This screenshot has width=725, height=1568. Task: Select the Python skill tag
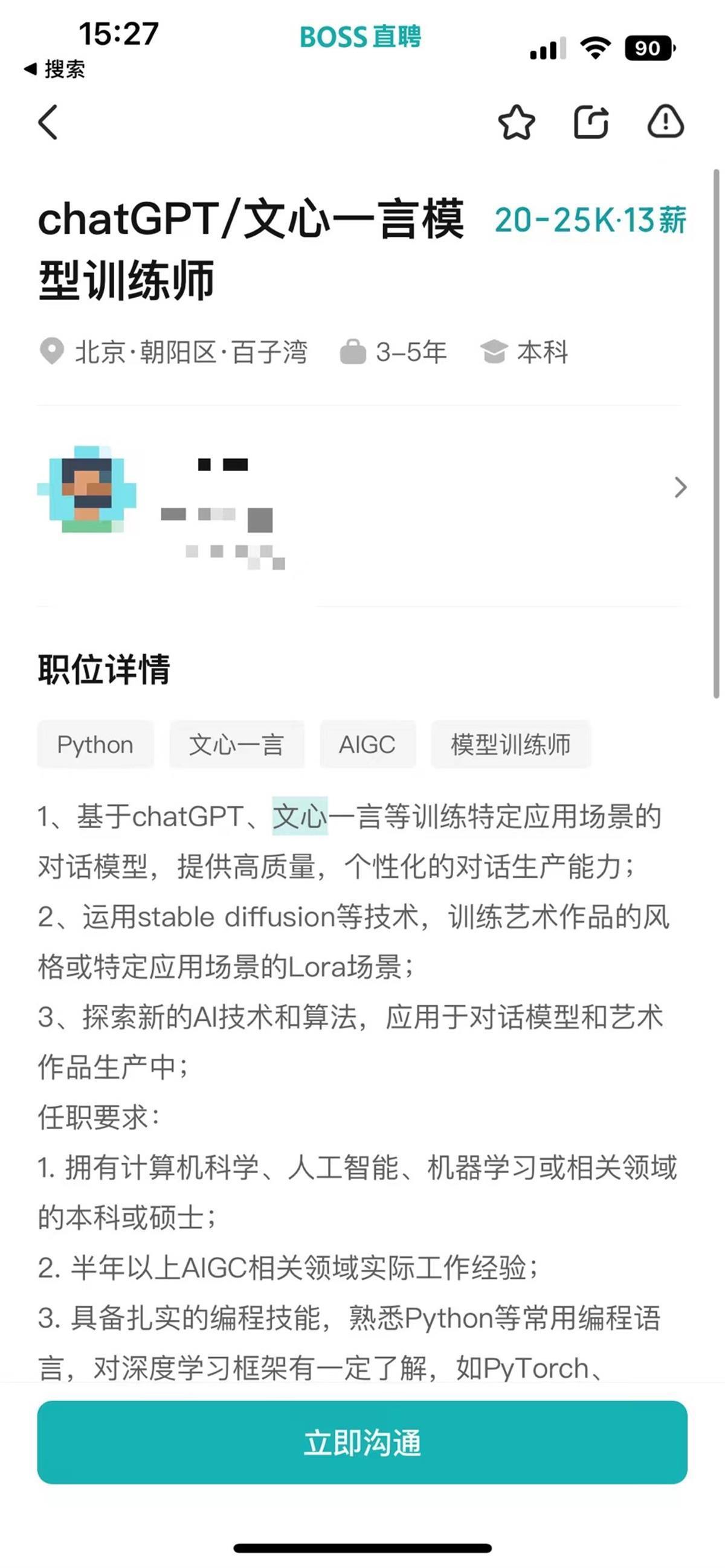pos(95,744)
